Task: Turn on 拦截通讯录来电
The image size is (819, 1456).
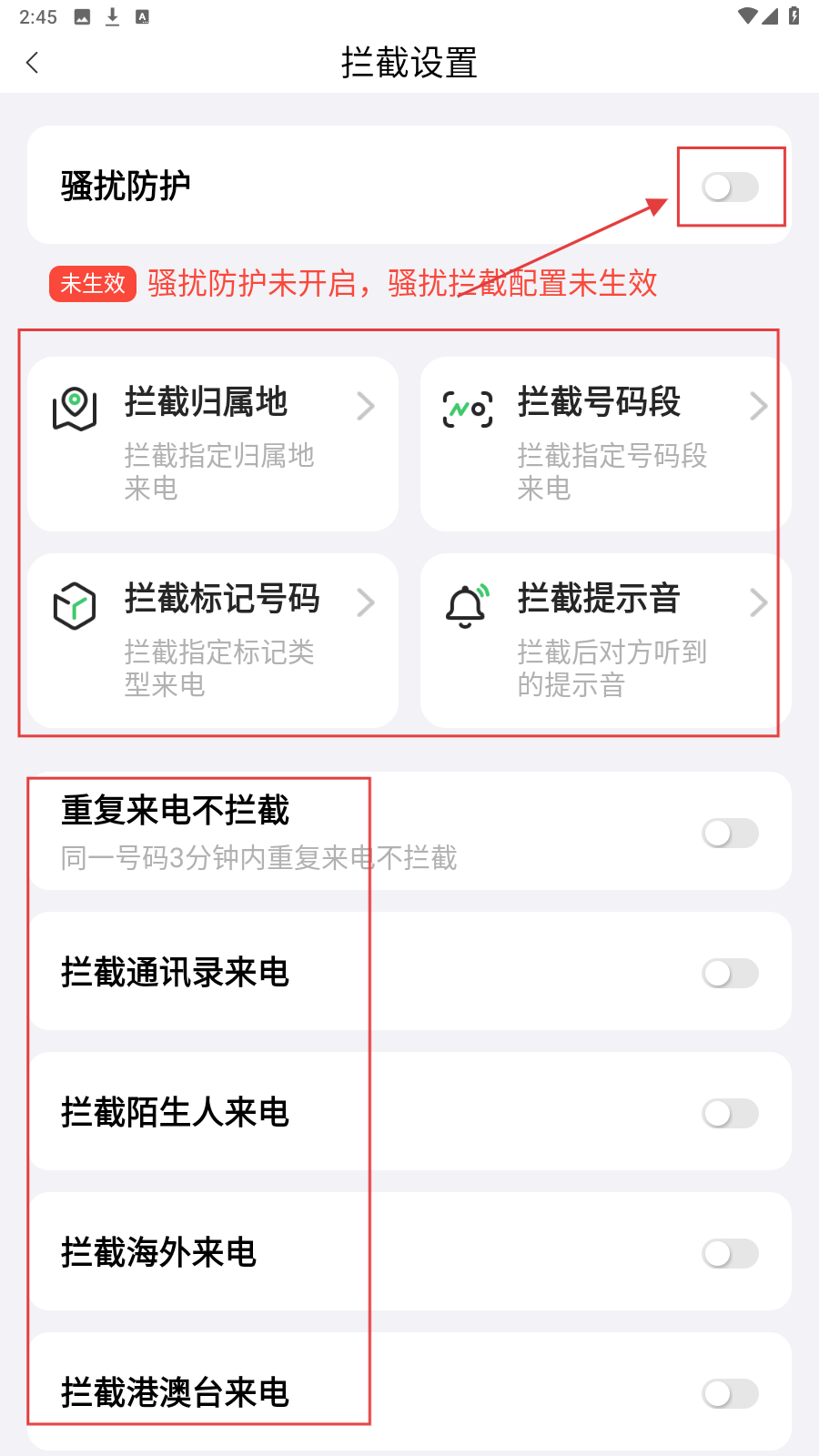Action: tap(730, 973)
